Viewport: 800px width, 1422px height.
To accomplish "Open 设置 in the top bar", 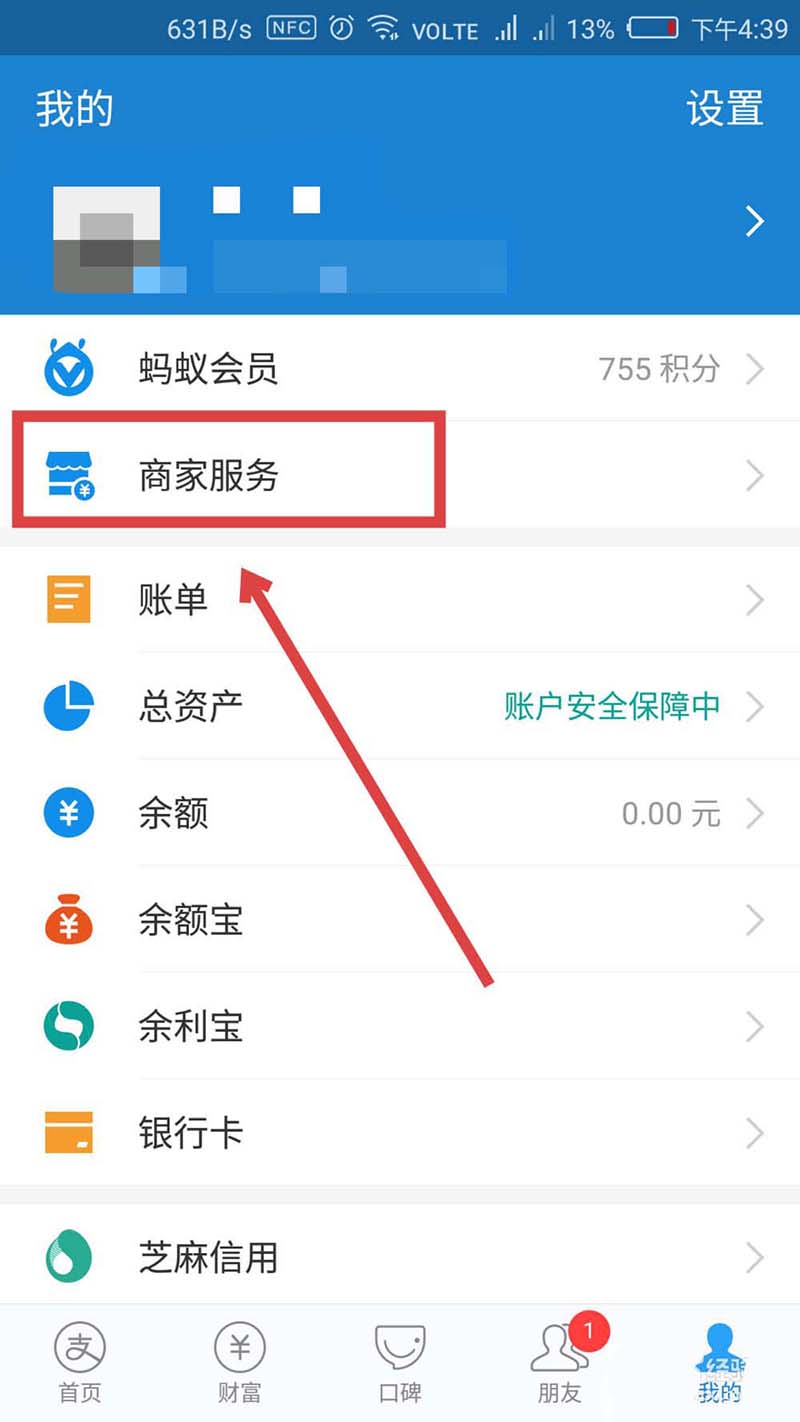I will pos(725,108).
